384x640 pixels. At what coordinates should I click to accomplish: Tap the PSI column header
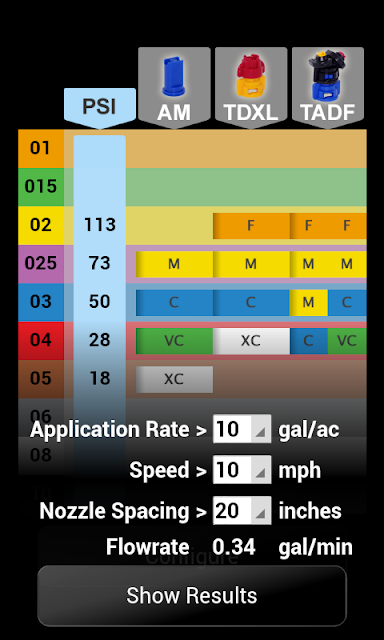[100, 108]
